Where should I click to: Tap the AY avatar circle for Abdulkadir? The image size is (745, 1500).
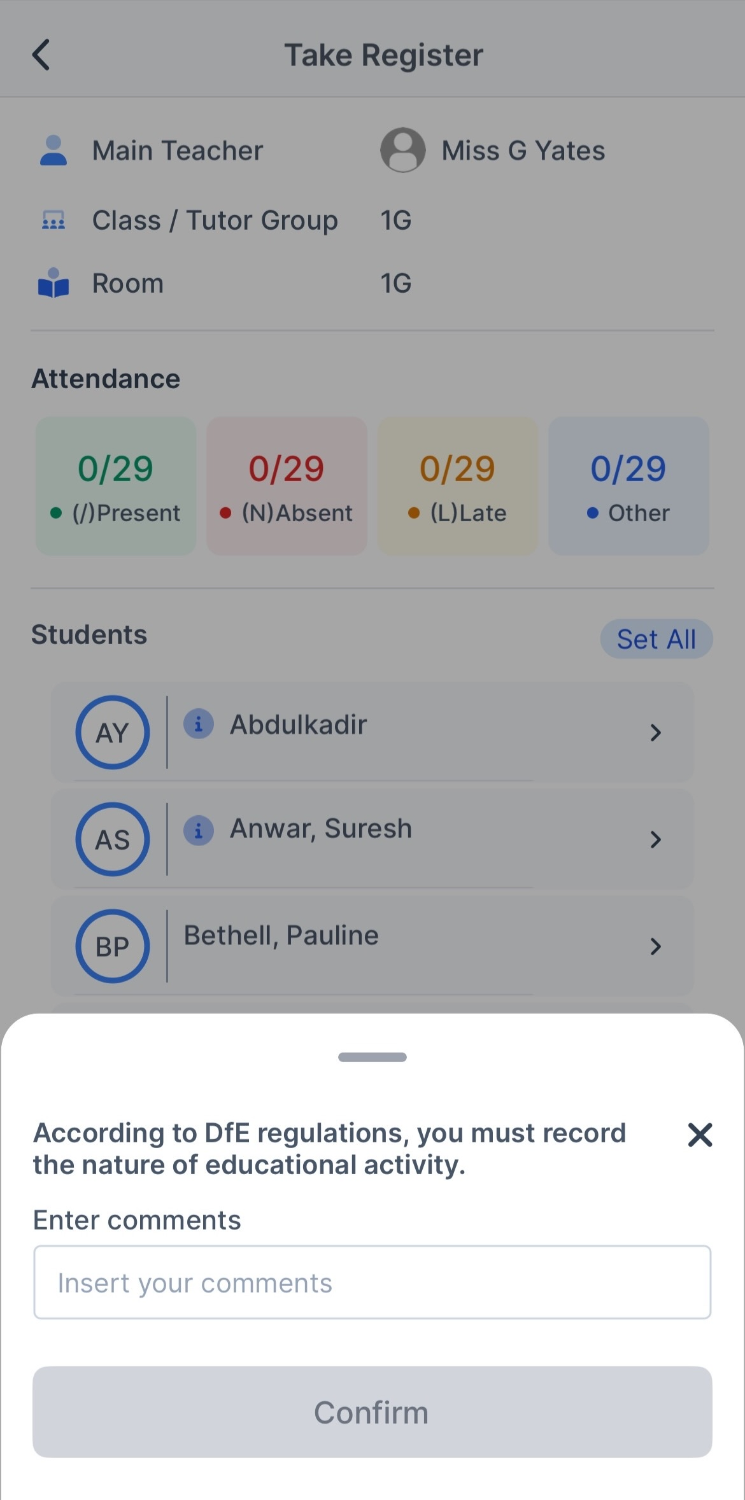112,732
